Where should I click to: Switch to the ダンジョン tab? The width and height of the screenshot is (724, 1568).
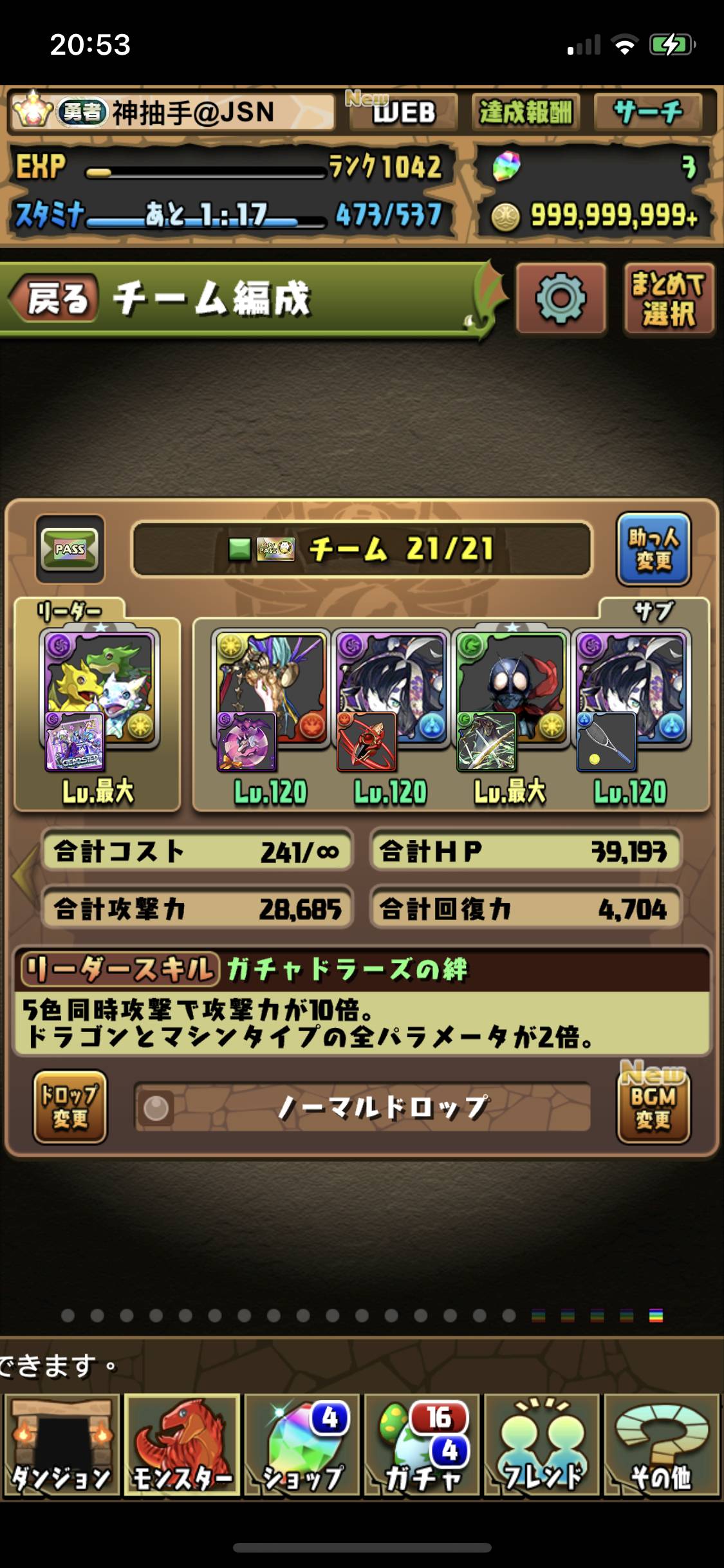[61, 1446]
